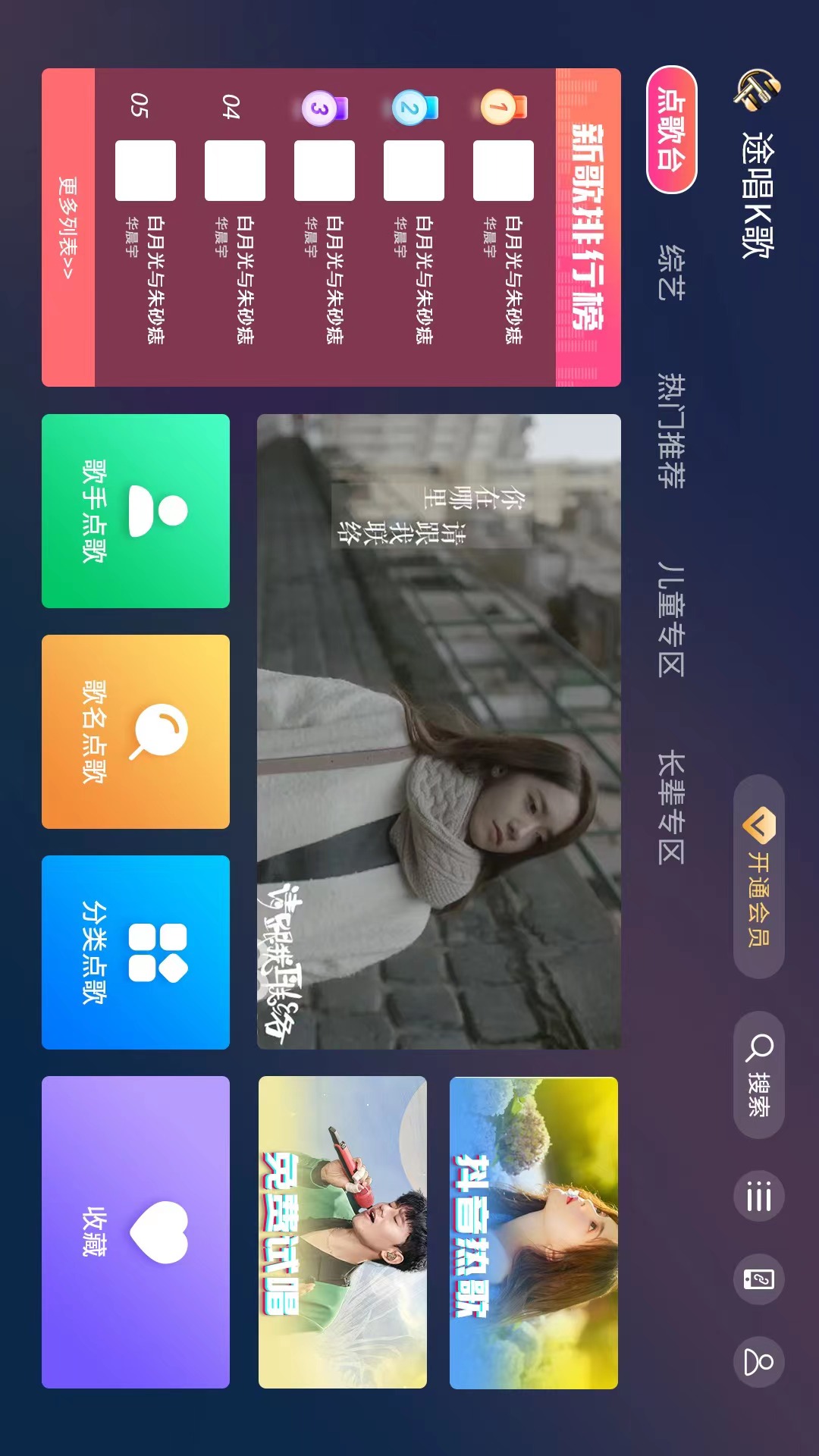Open the song list menu icon
The height and width of the screenshot is (1456, 819).
pyautogui.click(x=759, y=1197)
